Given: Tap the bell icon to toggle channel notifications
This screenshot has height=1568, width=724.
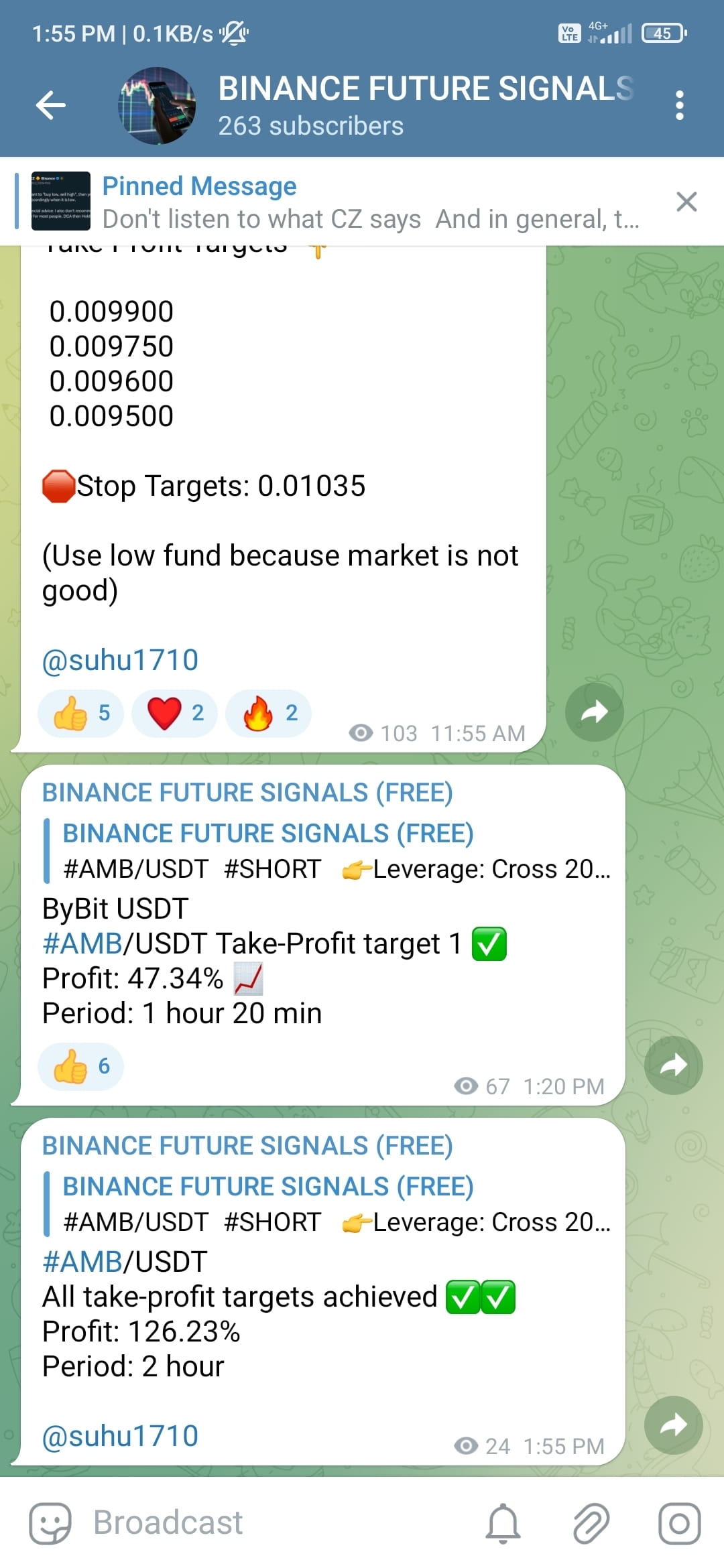Looking at the screenshot, I should (x=504, y=1522).
